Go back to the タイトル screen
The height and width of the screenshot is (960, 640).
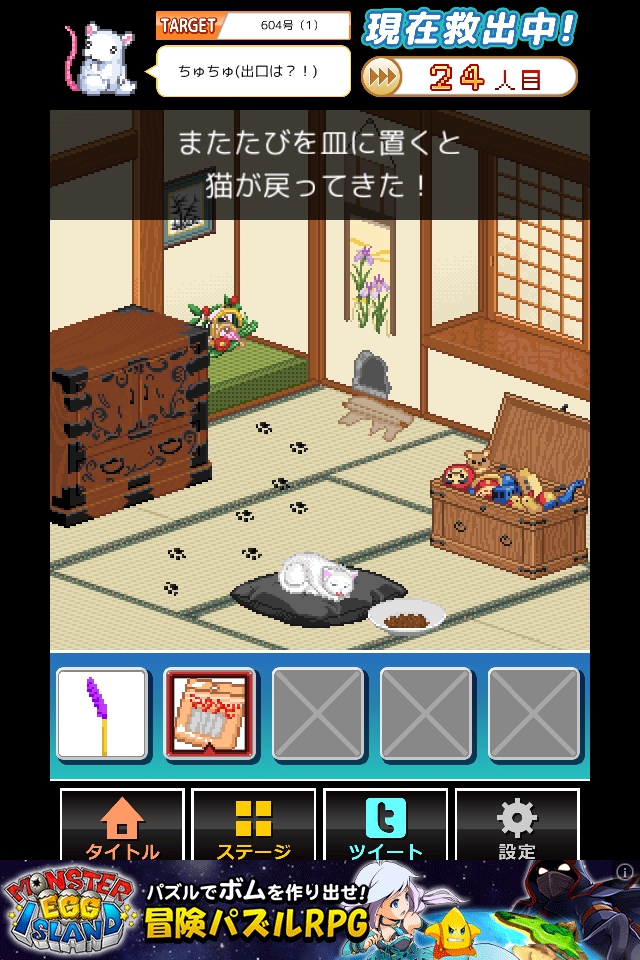click(x=122, y=825)
